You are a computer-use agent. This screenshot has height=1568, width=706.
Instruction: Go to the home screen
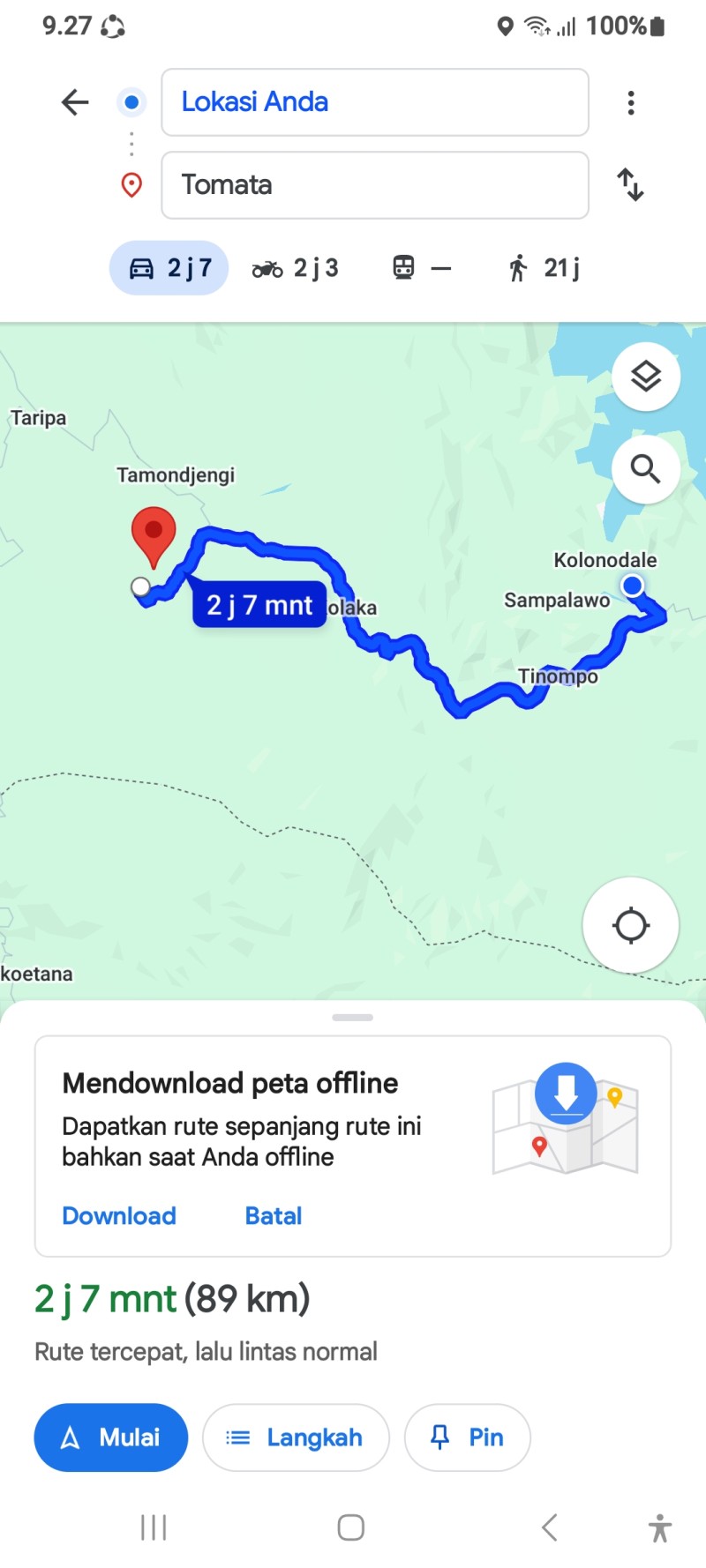click(351, 1527)
